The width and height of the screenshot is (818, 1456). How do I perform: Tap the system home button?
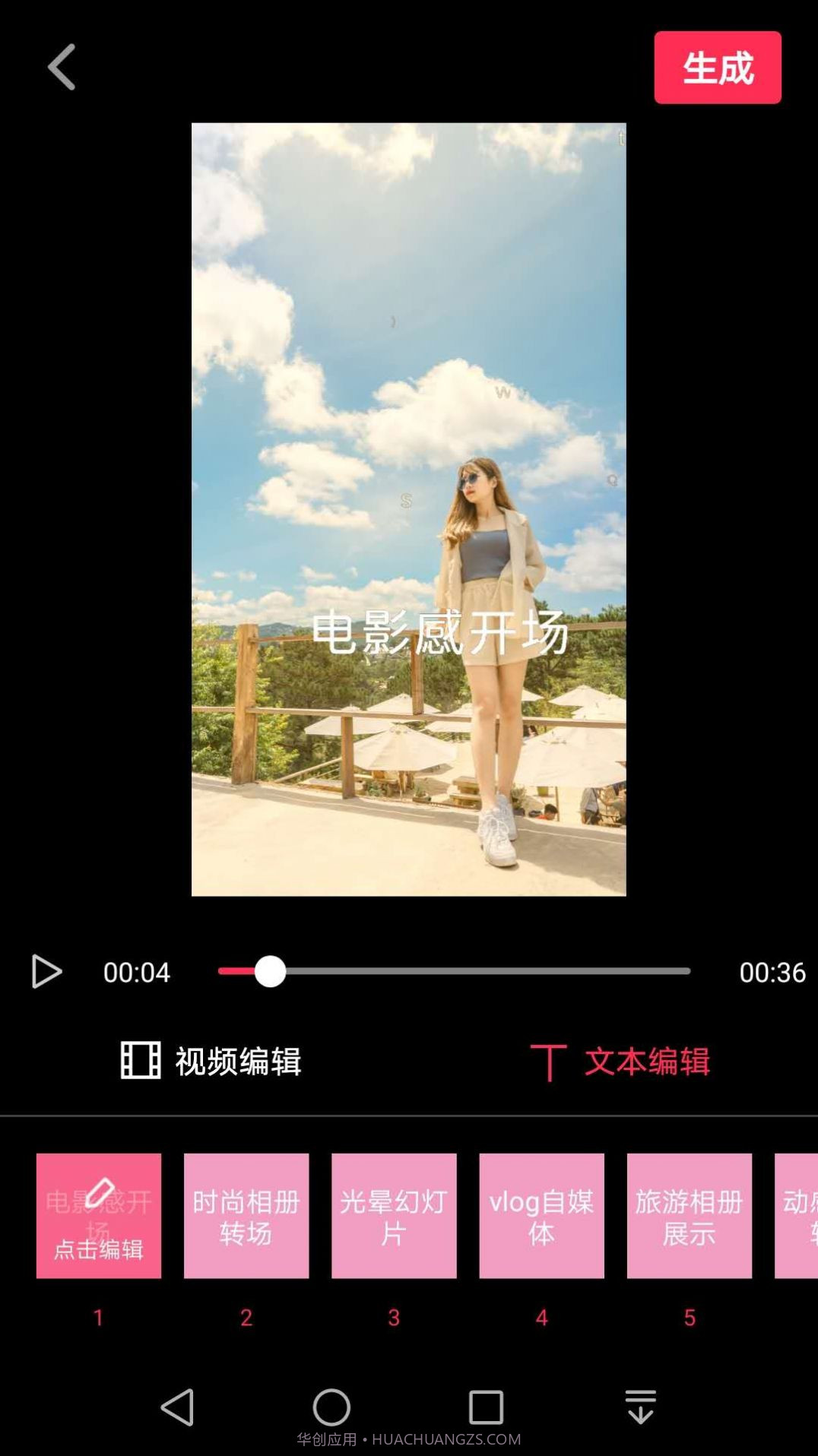331,1407
